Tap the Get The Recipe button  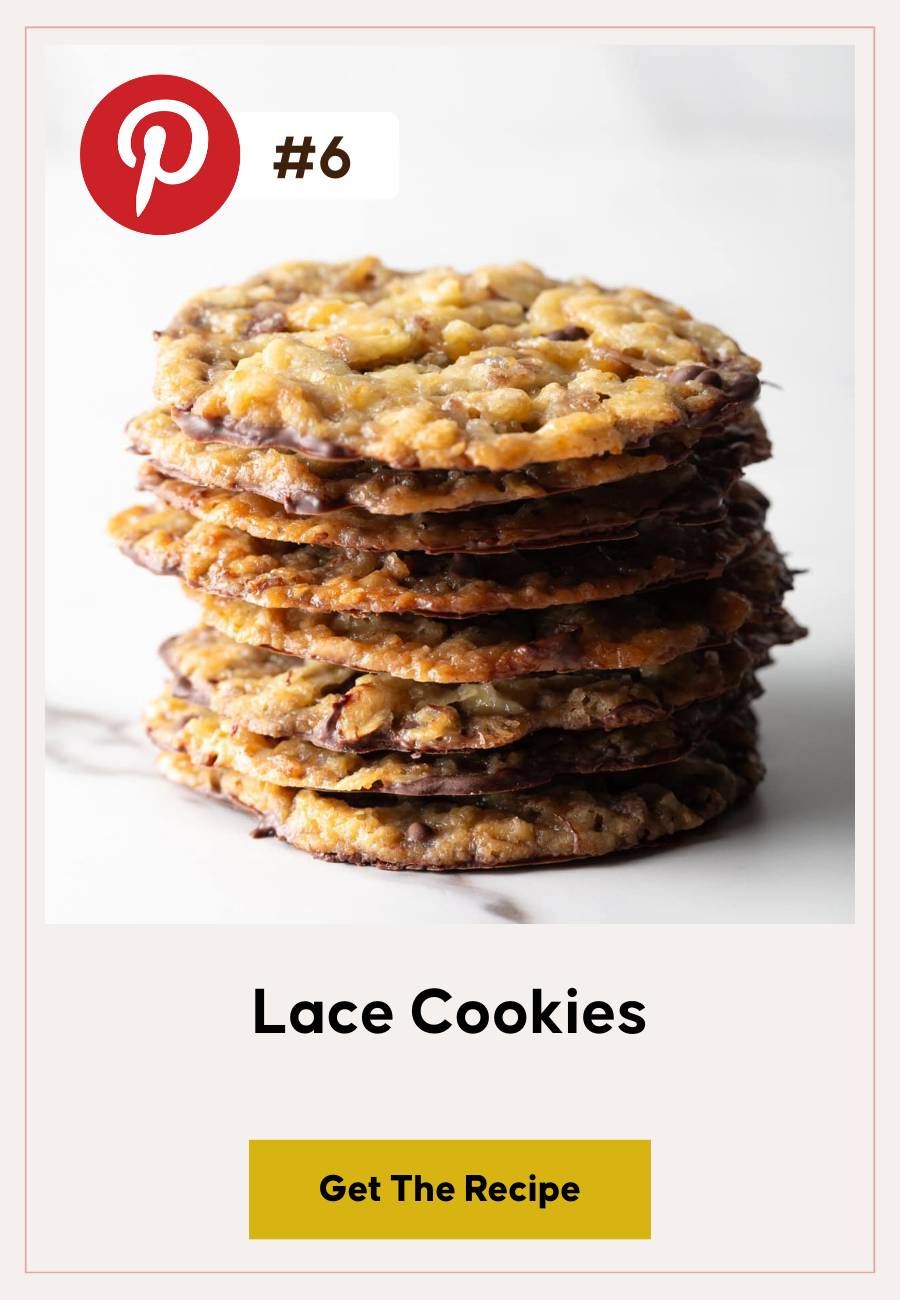pos(449,1189)
